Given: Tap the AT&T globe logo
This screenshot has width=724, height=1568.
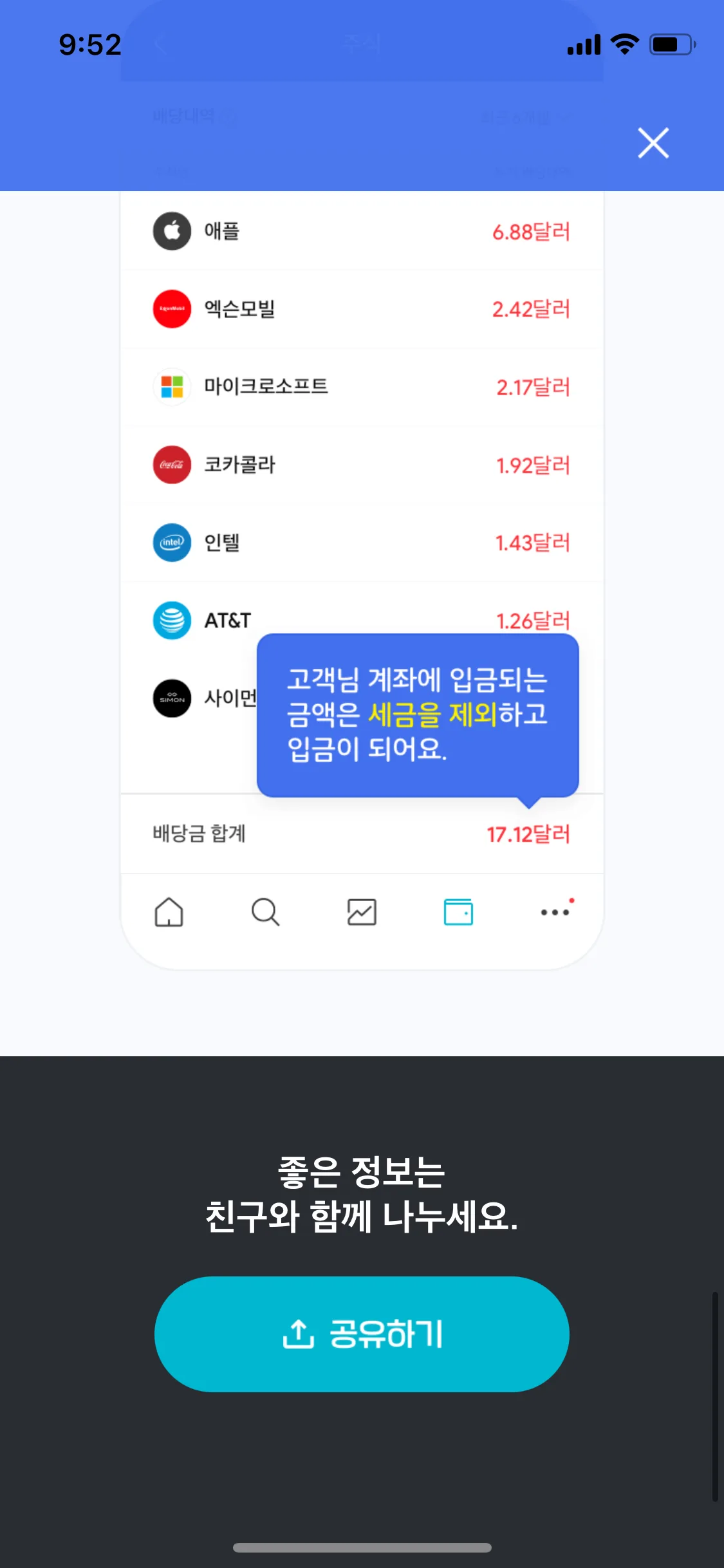Looking at the screenshot, I should click(x=172, y=620).
